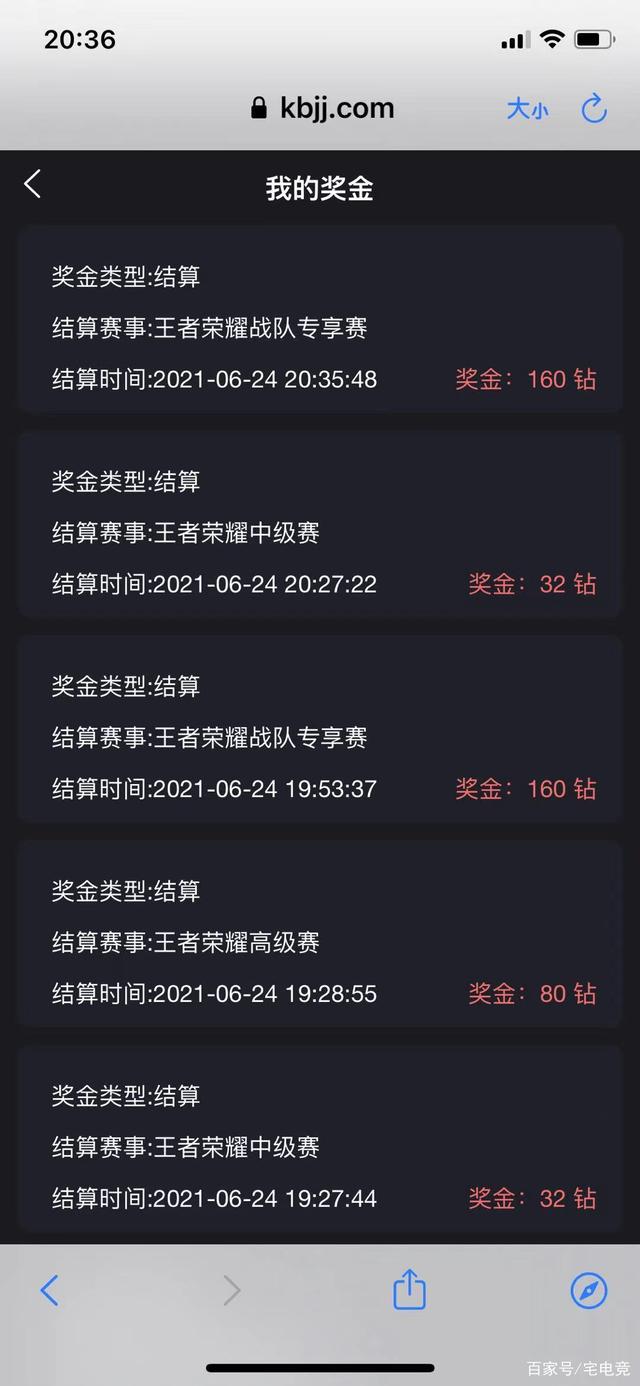
Task: Tap the kbjj.com address bar
Action: 323,109
